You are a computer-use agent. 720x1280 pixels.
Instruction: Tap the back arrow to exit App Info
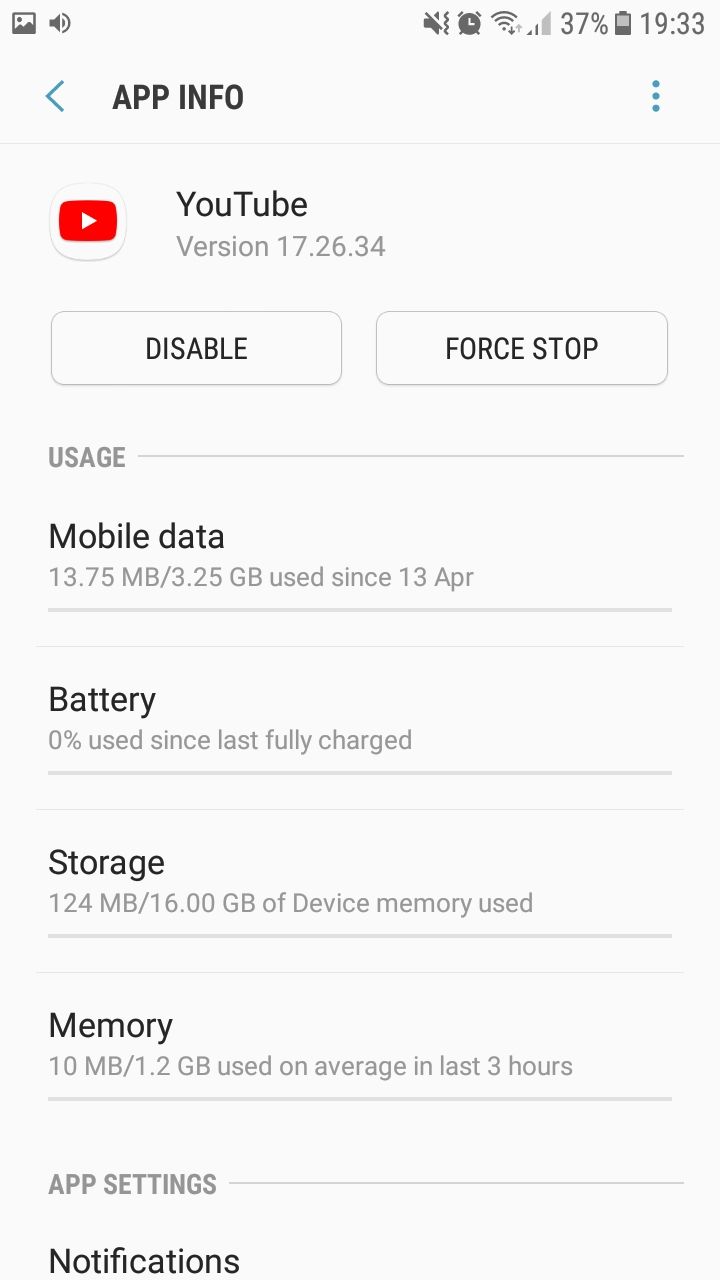[55, 96]
